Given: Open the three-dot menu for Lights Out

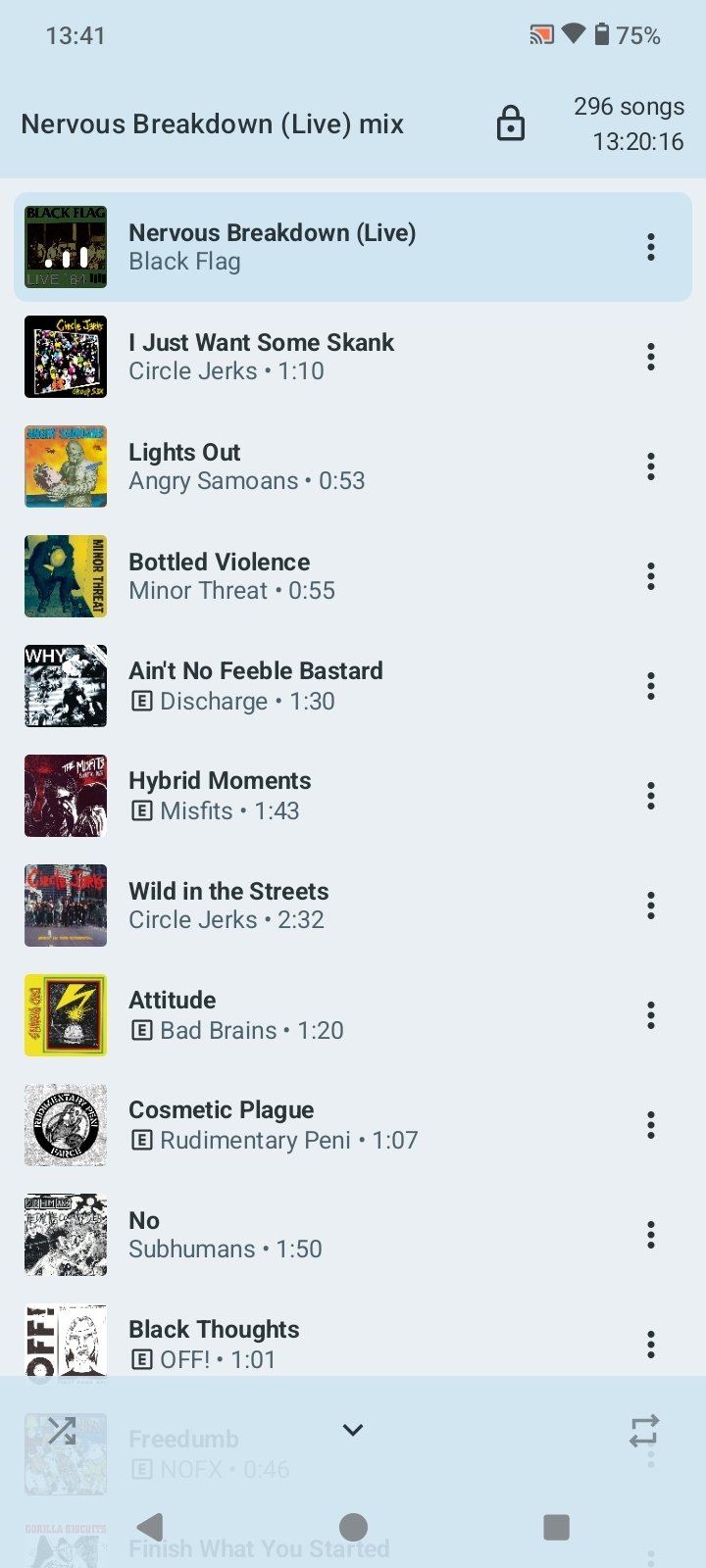Looking at the screenshot, I should click(650, 466).
